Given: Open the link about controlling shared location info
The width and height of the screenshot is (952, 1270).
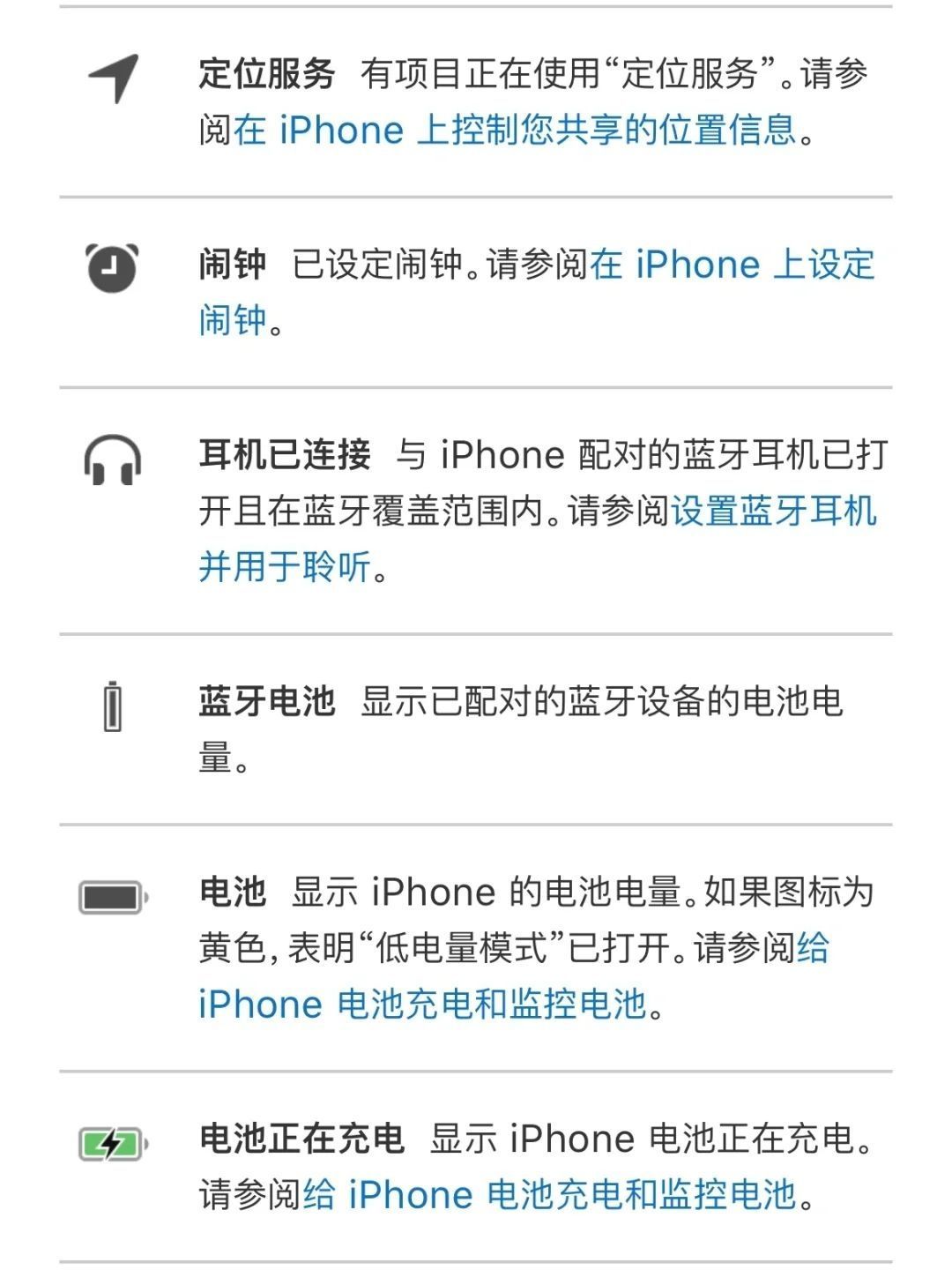Looking at the screenshot, I should point(515,131).
